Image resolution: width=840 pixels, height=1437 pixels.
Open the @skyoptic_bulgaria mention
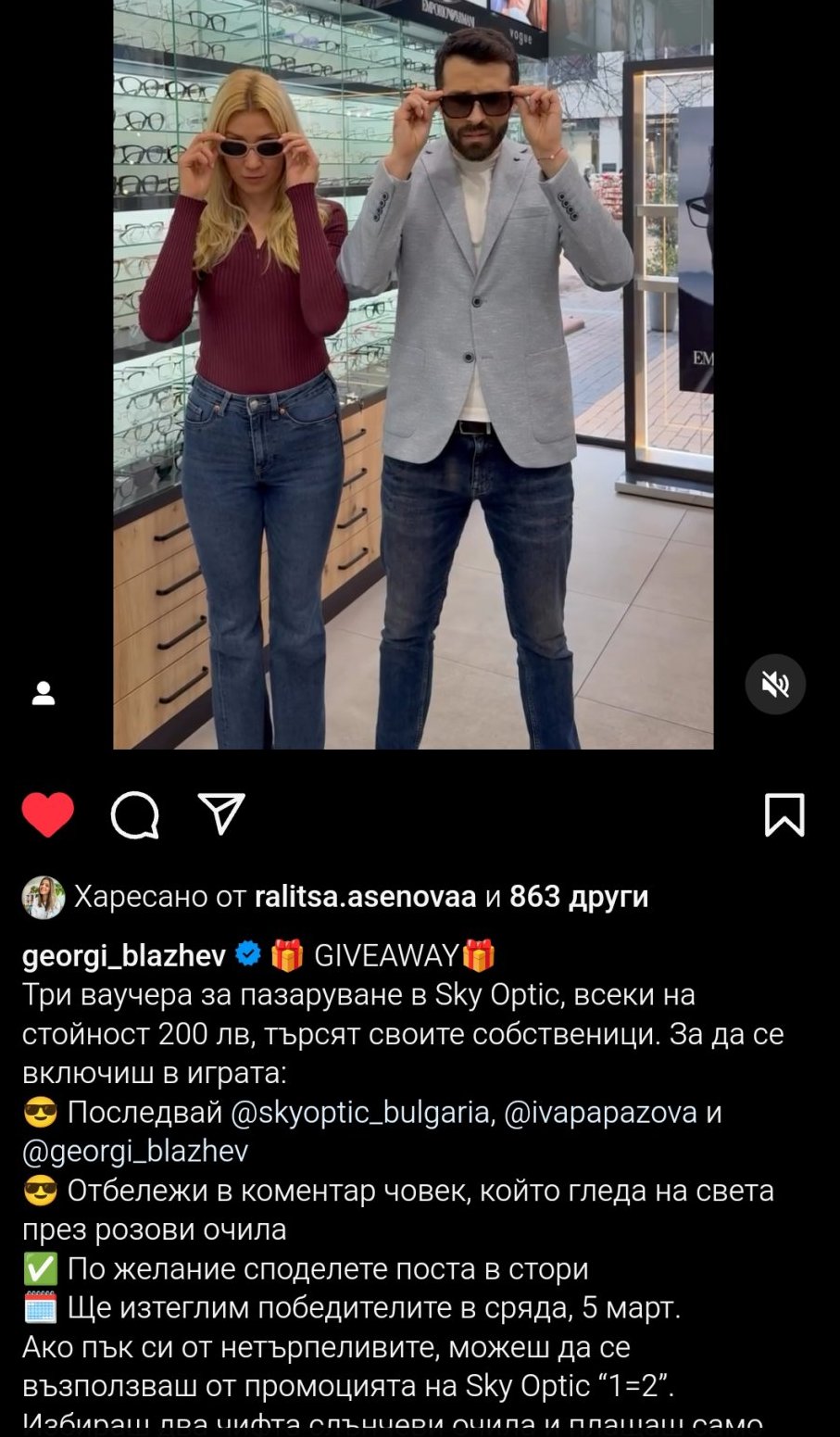[x=359, y=1112]
